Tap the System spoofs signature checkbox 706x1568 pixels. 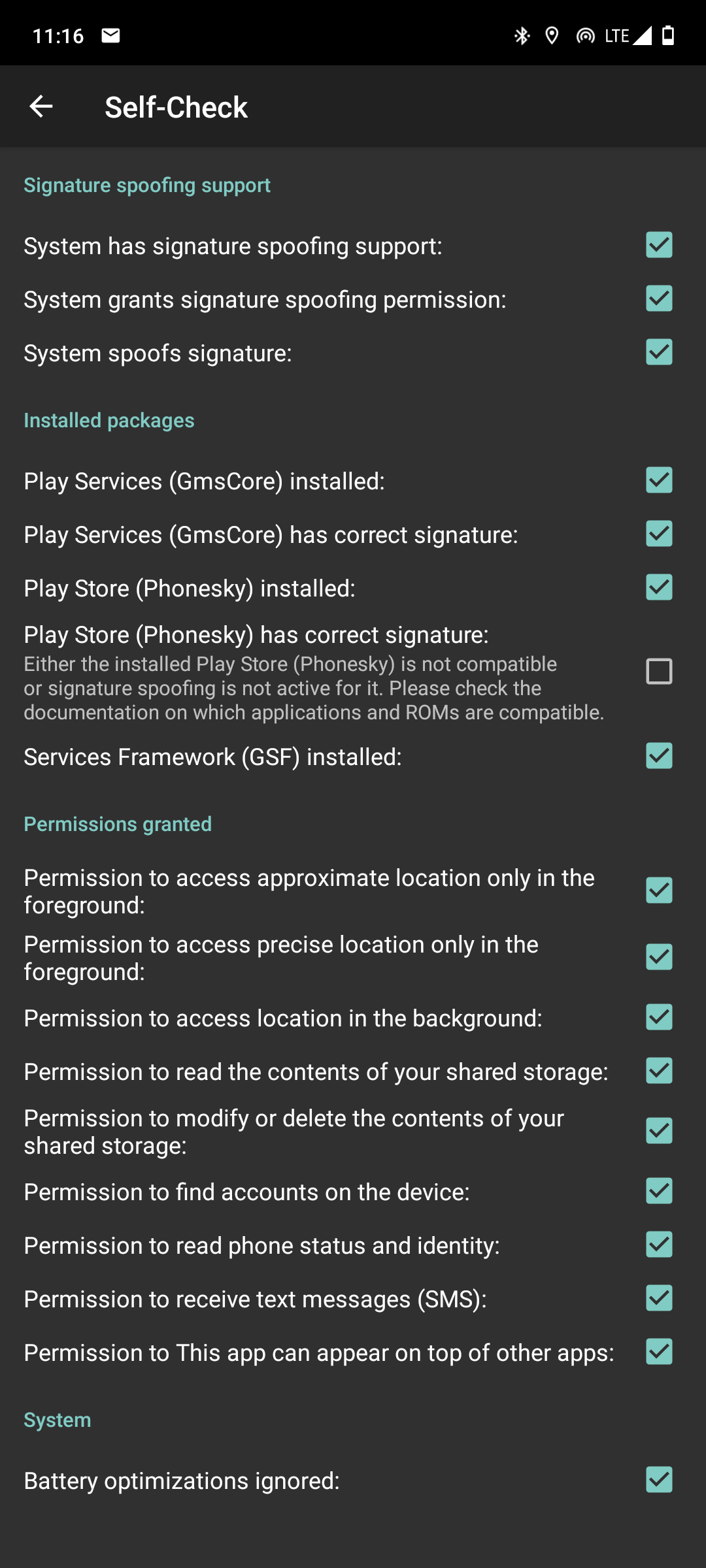[x=659, y=352]
